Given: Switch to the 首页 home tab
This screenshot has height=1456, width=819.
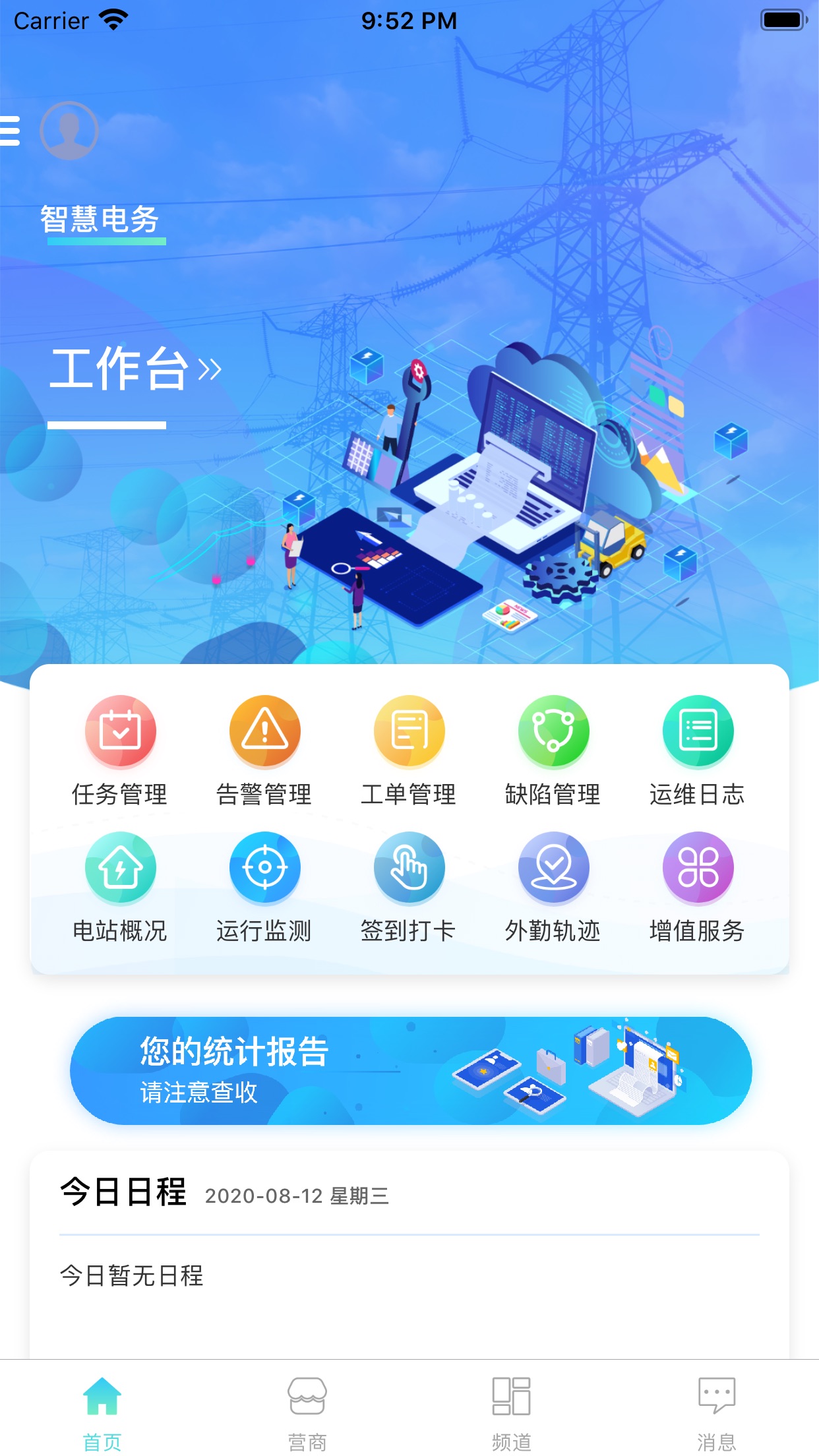Looking at the screenshot, I should coord(102,1411).
